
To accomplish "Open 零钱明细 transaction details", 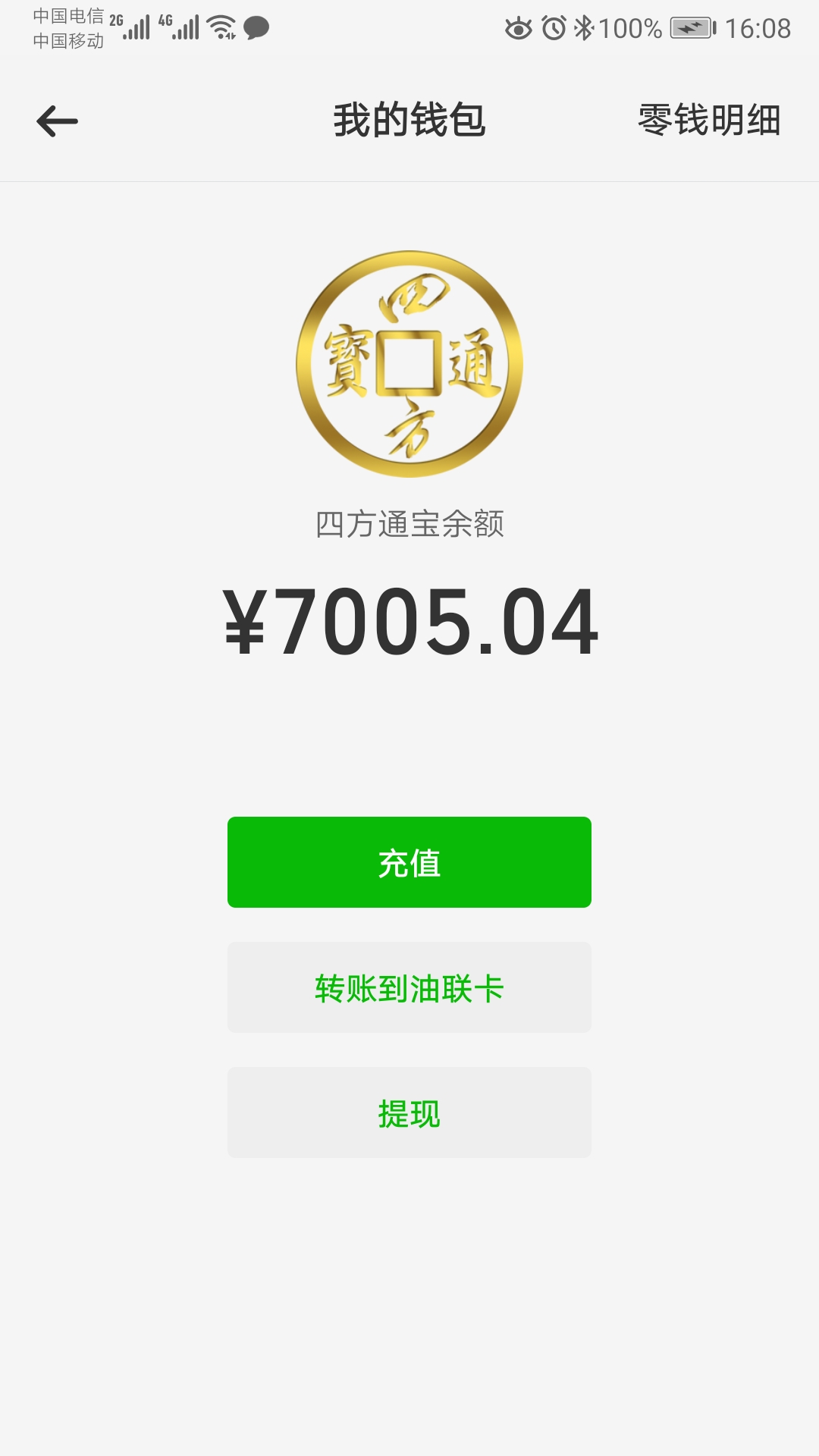I will [x=709, y=121].
